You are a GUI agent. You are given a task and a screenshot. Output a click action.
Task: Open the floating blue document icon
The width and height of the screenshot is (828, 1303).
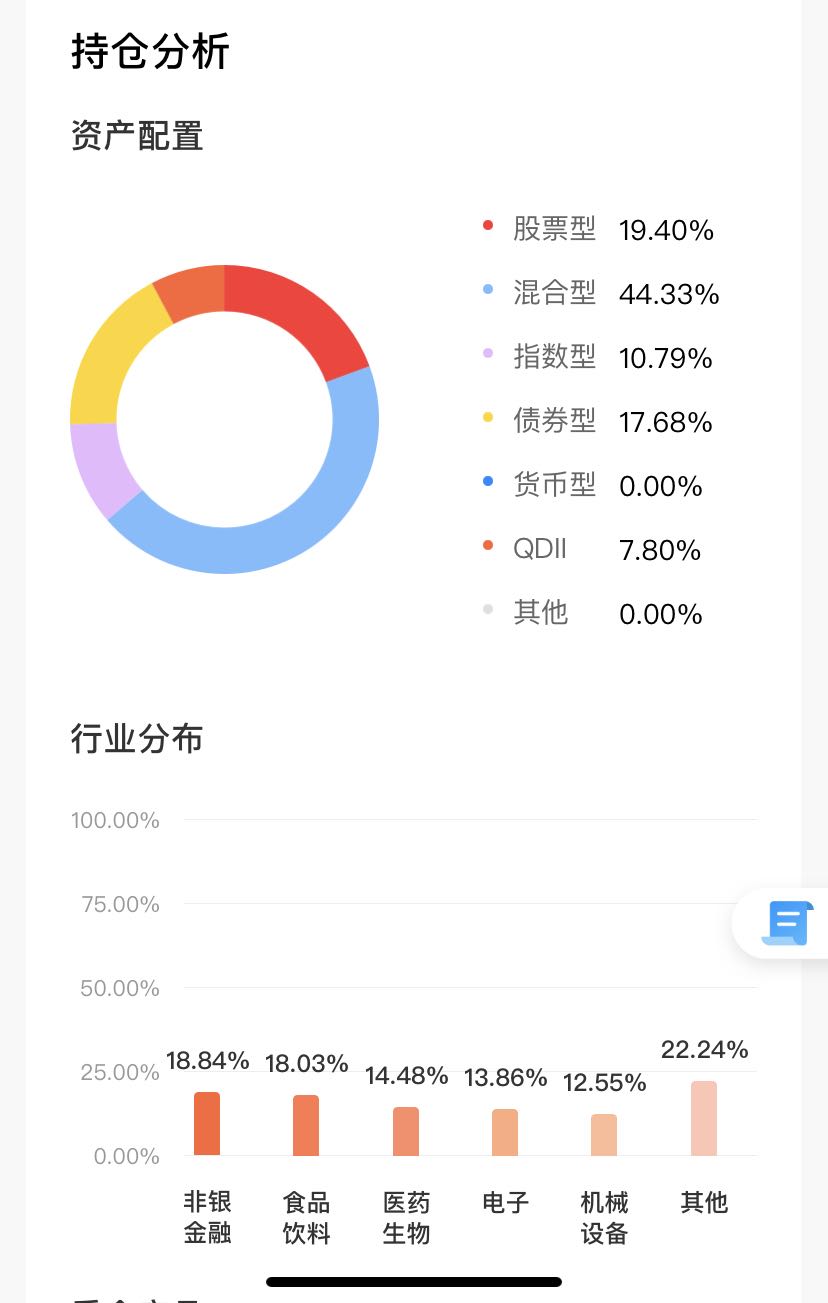click(x=787, y=923)
